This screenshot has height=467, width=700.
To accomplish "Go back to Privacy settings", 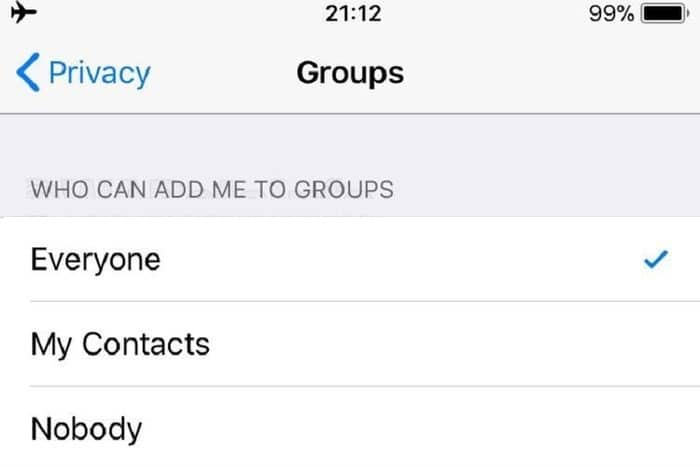I will 84,73.
